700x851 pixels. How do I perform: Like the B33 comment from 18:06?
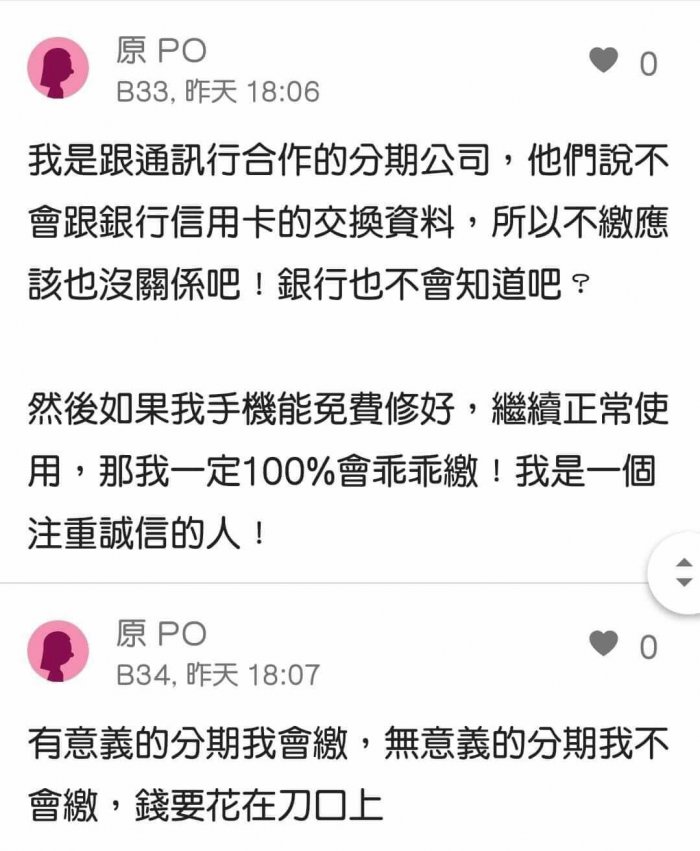[604, 62]
